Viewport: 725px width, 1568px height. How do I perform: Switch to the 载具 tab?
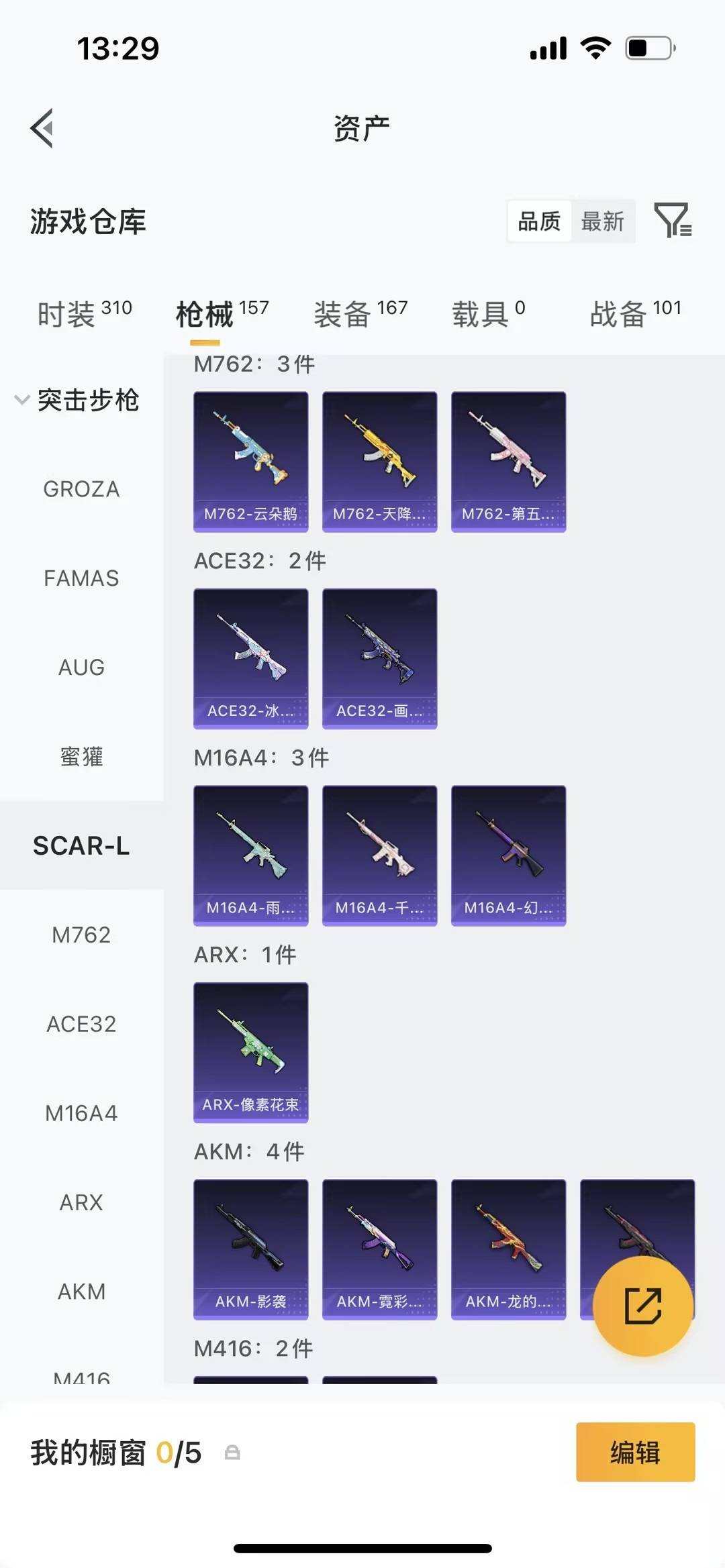point(488,313)
